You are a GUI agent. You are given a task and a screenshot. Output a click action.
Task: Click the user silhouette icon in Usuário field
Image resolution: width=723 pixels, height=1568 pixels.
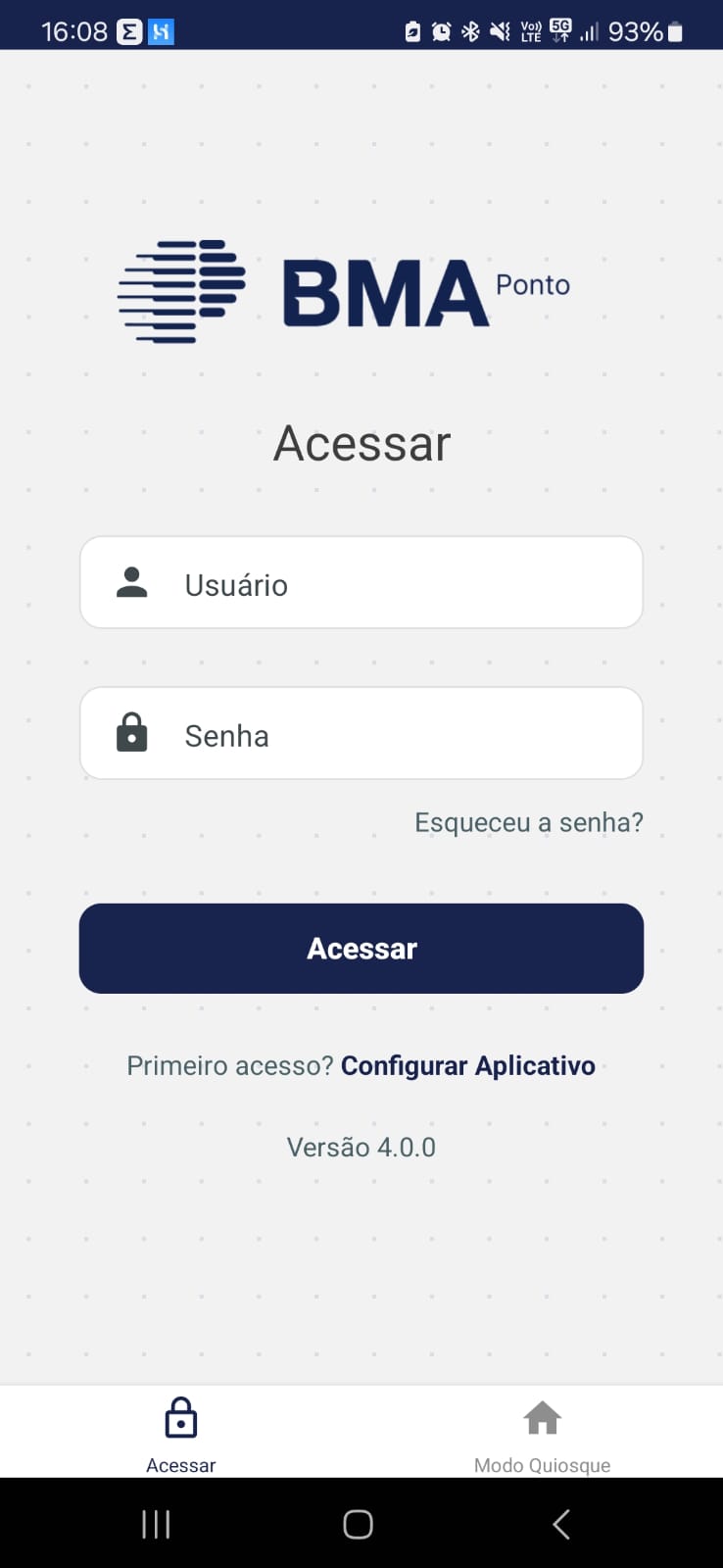[x=131, y=582]
